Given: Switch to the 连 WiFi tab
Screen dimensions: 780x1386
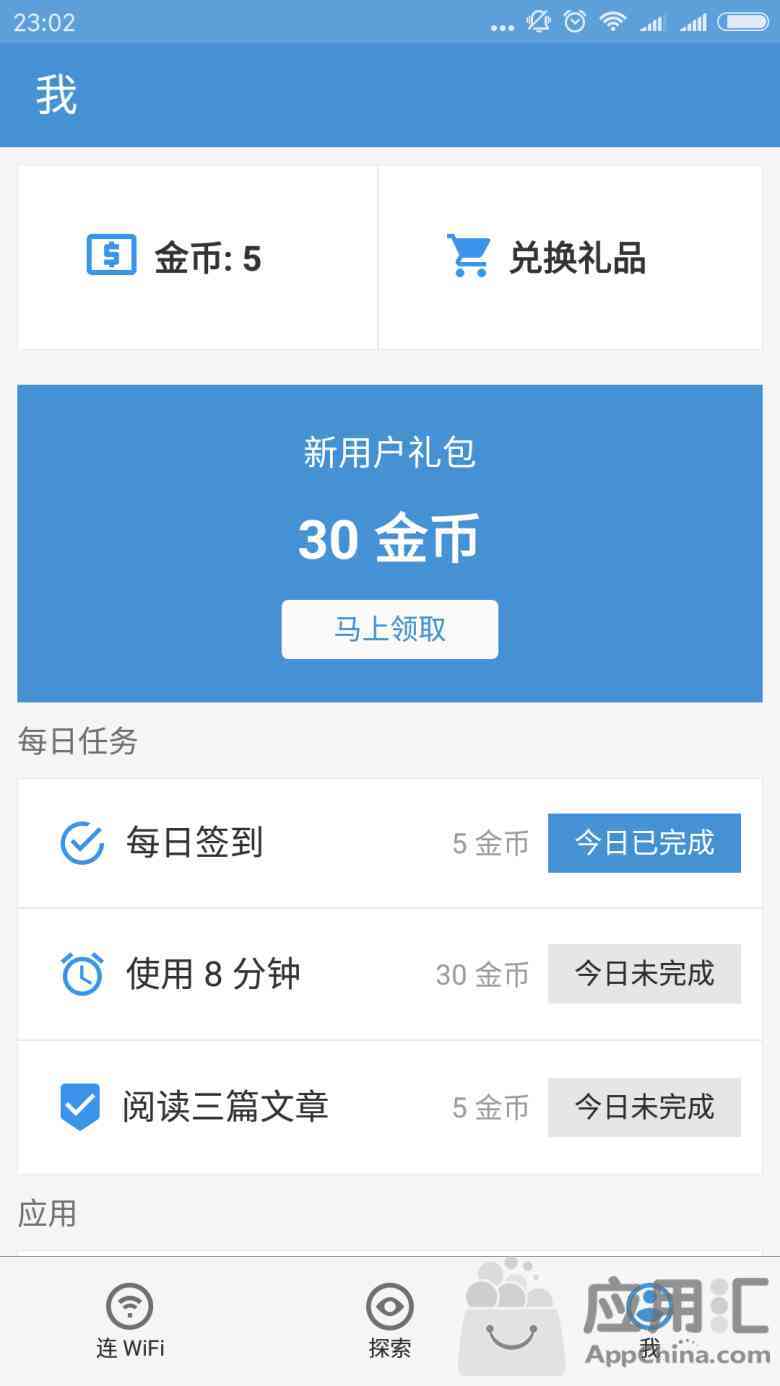Looking at the screenshot, I should click(130, 1320).
